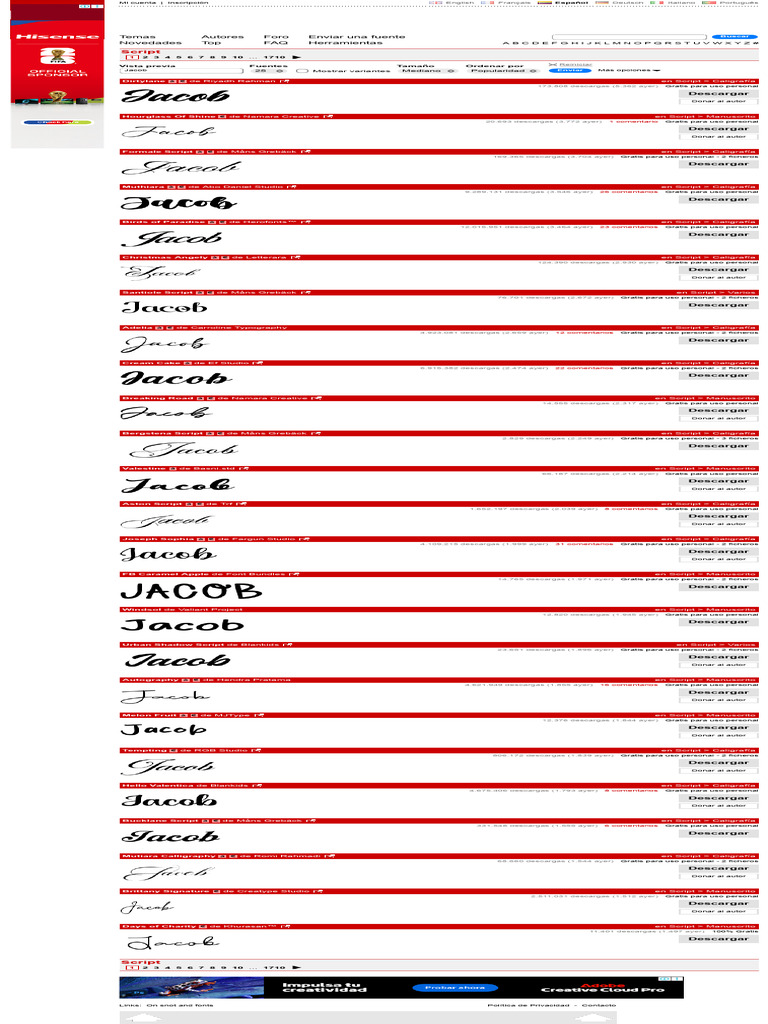Download the Days of Charity font

[x=718, y=938]
